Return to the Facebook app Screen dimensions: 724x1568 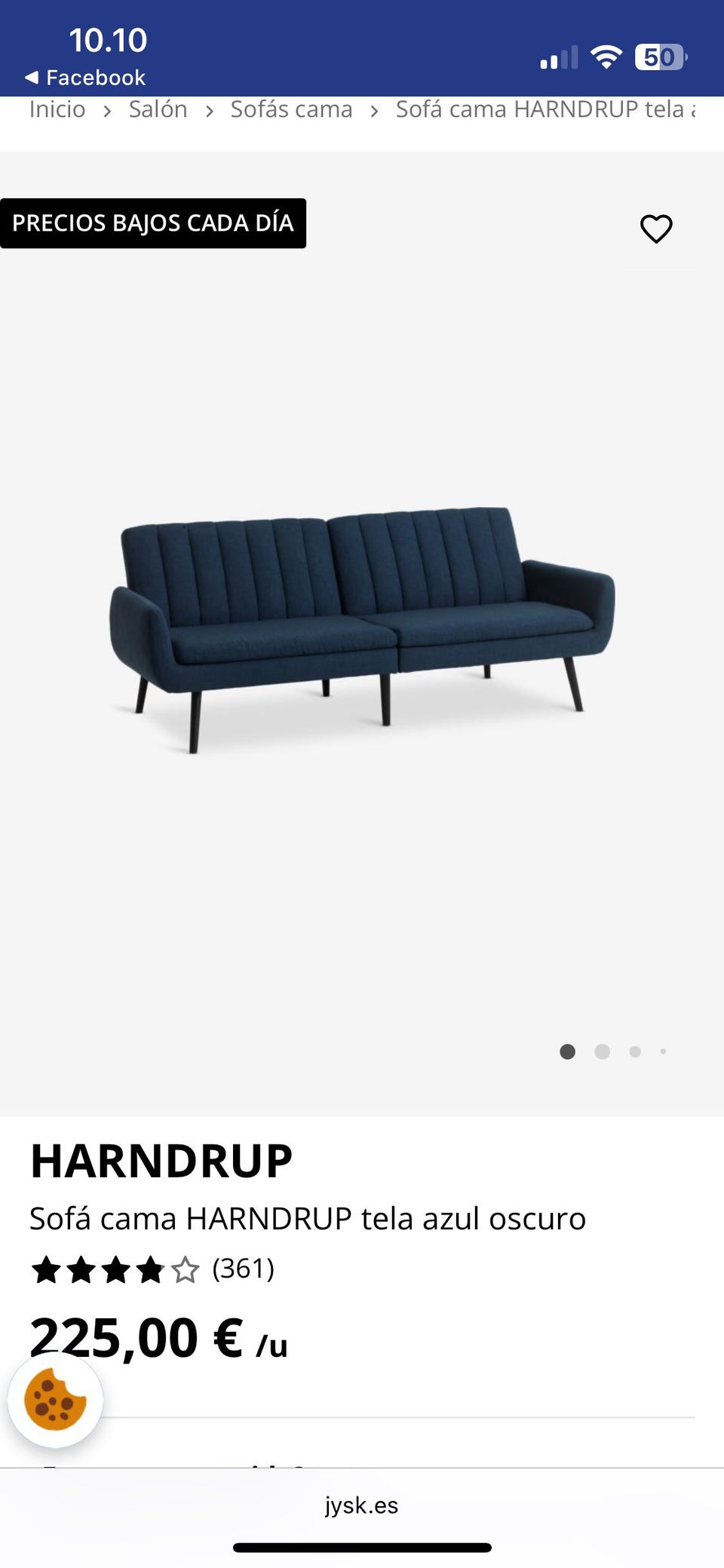point(84,77)
